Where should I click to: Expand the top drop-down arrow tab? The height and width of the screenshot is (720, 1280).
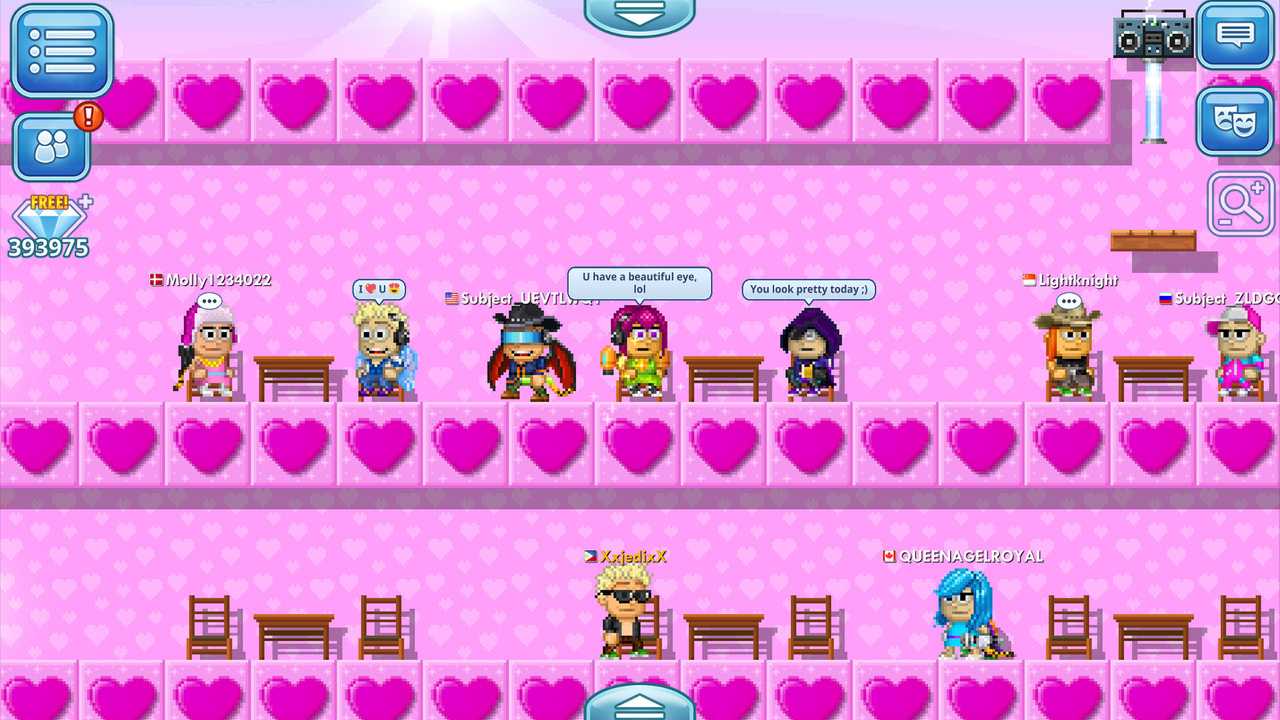(x=639, y=16)
